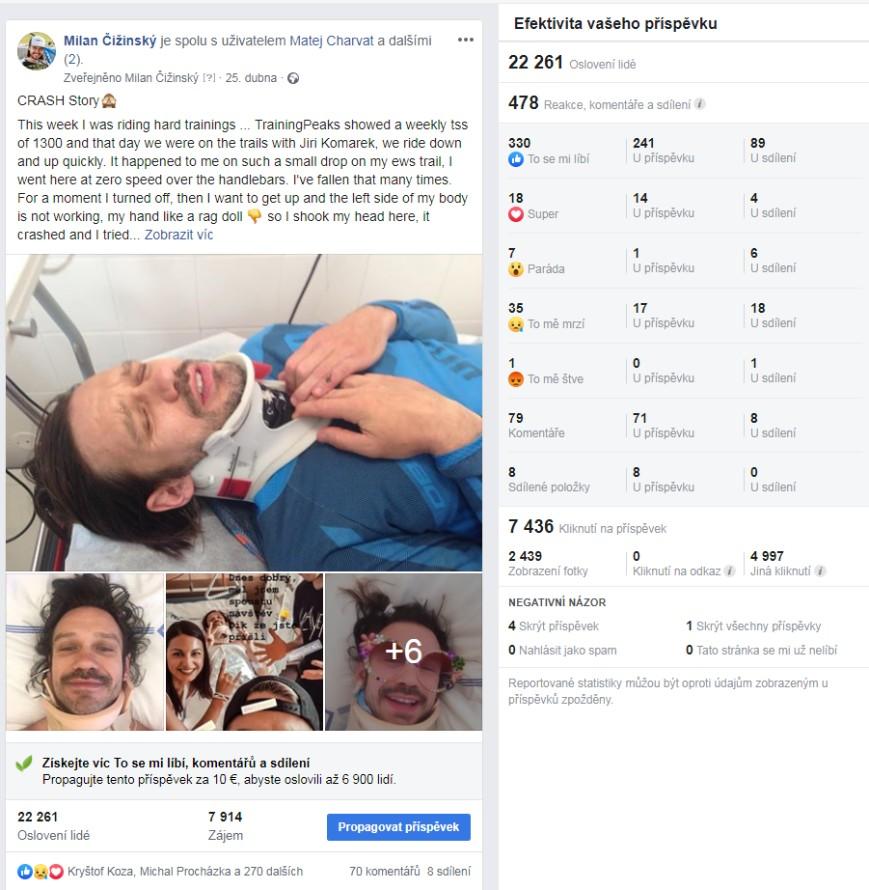Open the neck brace selfie thumbnail
869x890 pixels.
point(85,651)
